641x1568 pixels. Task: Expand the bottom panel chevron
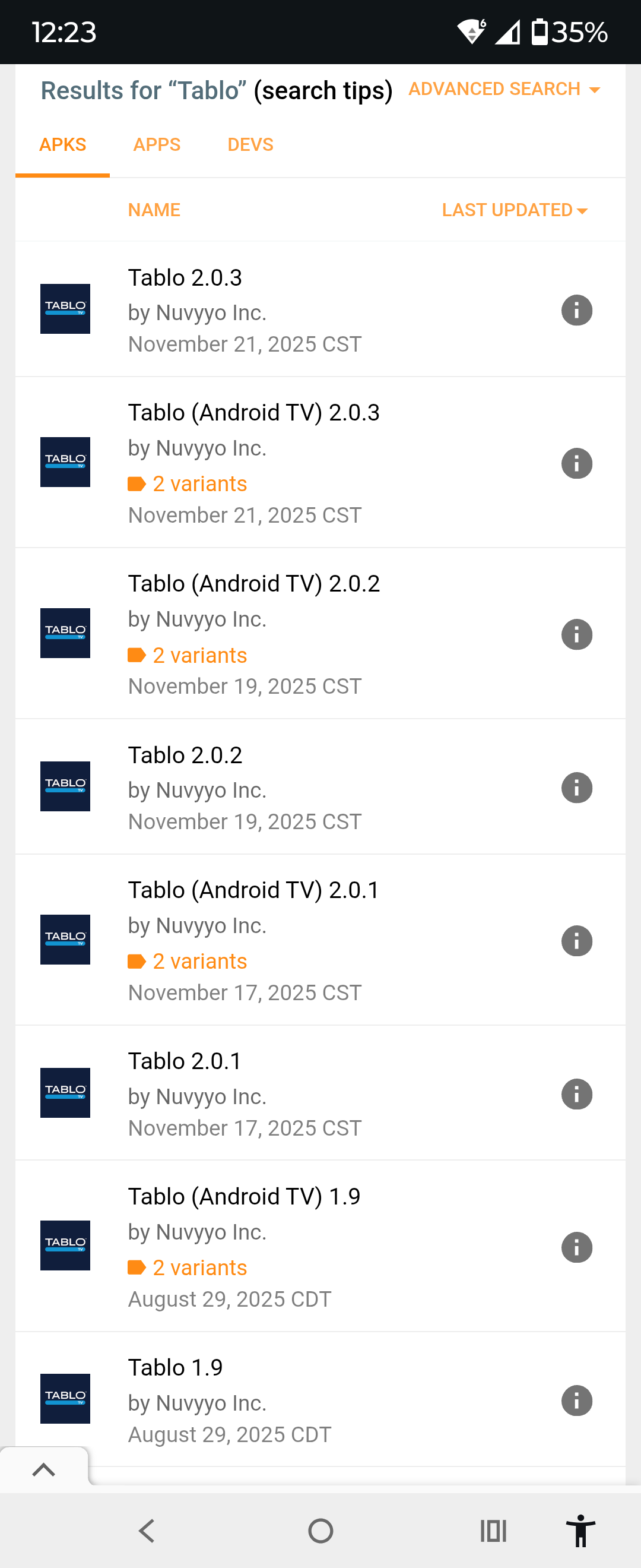[44, 1470]
